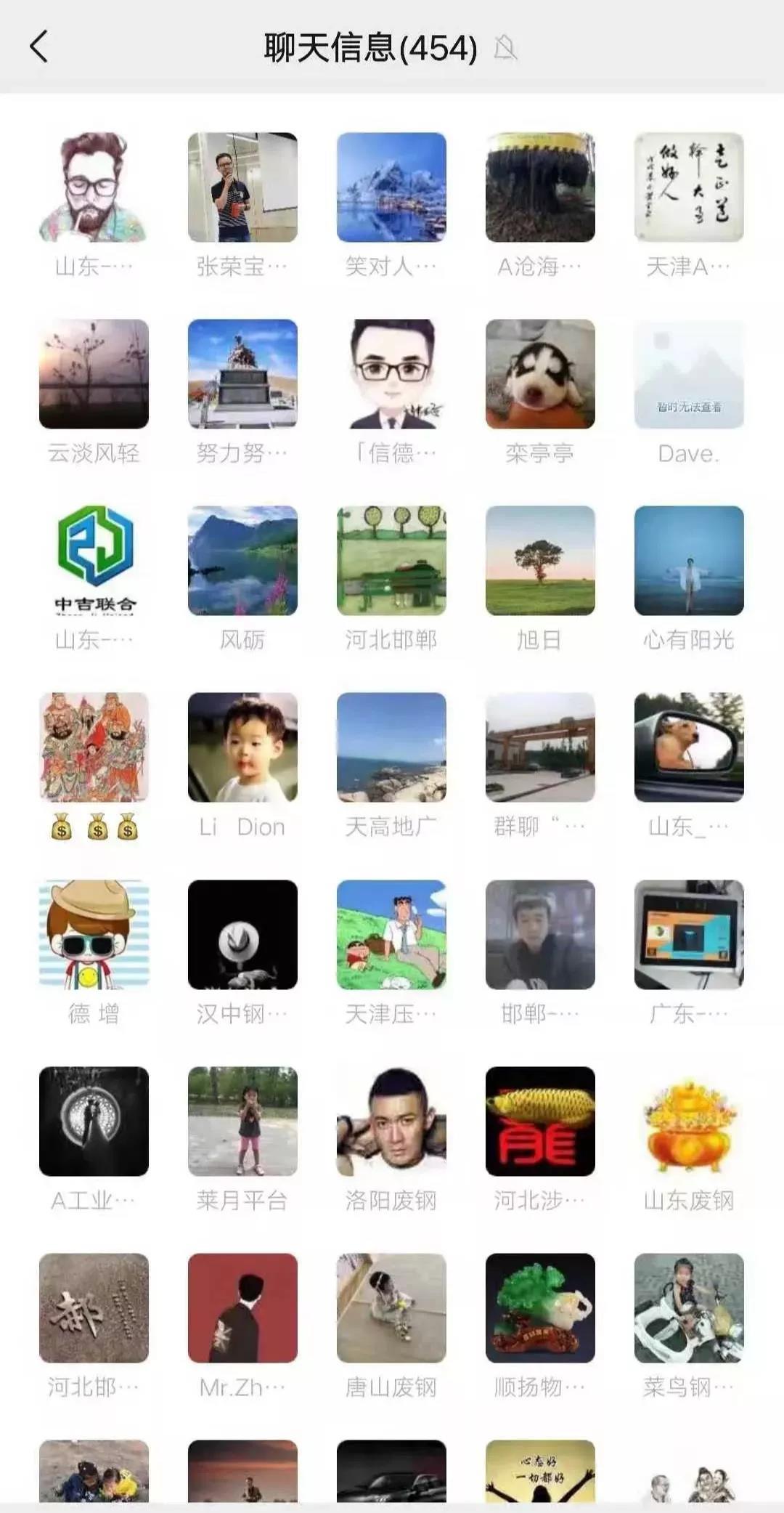Image resolution: width=784 pixels, height=1513 pixels.
Task: View member 河北邯郸's profile
Action: coord(391,561)
